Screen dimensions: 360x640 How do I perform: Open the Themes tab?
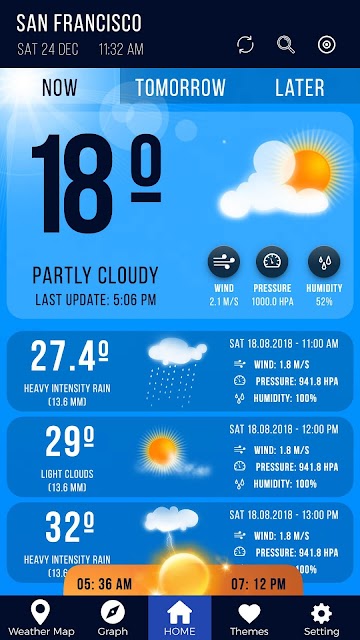coord(249,618)
